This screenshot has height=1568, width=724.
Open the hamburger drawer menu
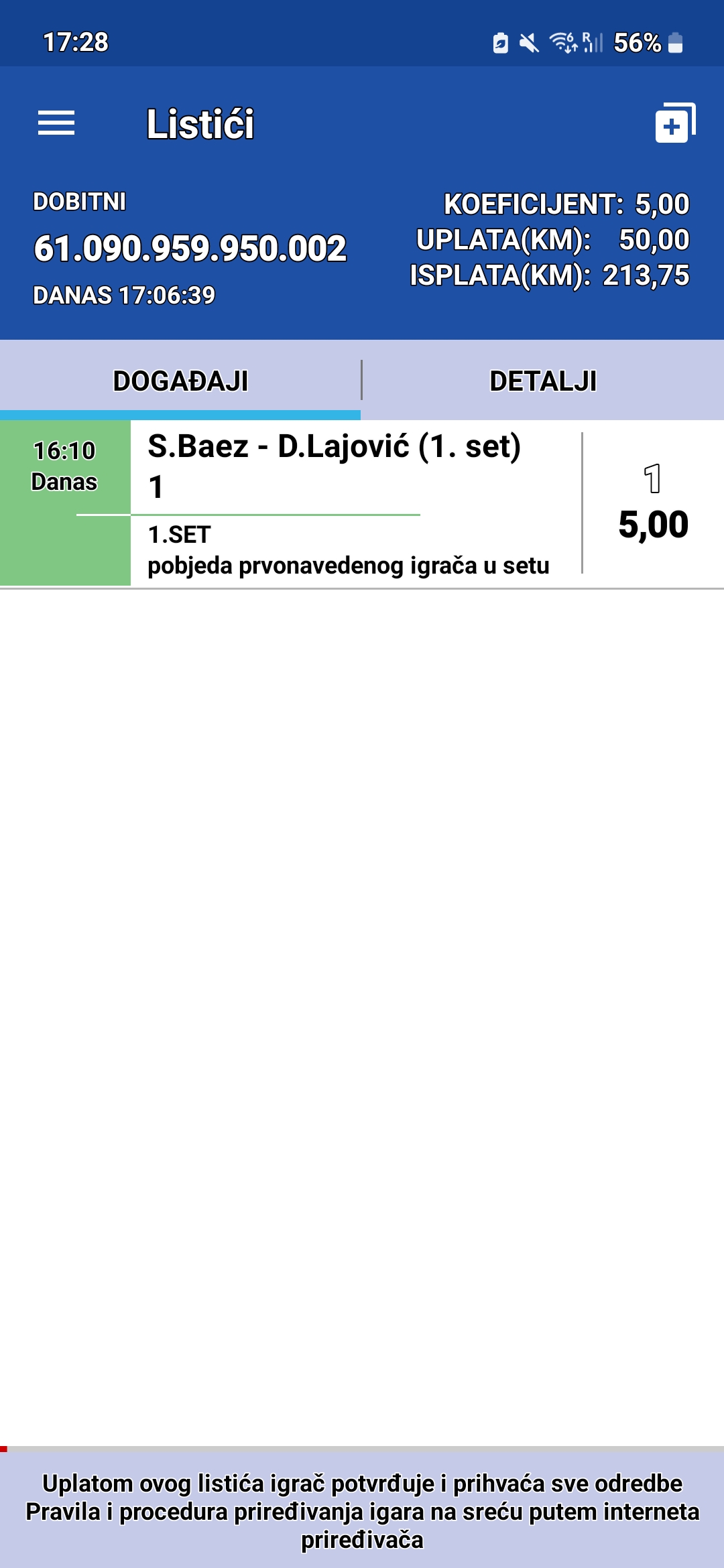click(56, 123)
